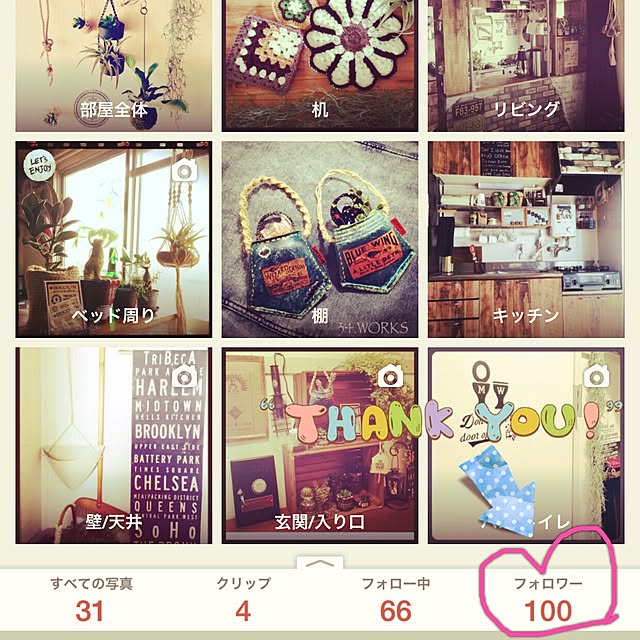The width and height of the screenshot is (640, 640).
Task: Open the クリップ list
Action: [242, 598]
